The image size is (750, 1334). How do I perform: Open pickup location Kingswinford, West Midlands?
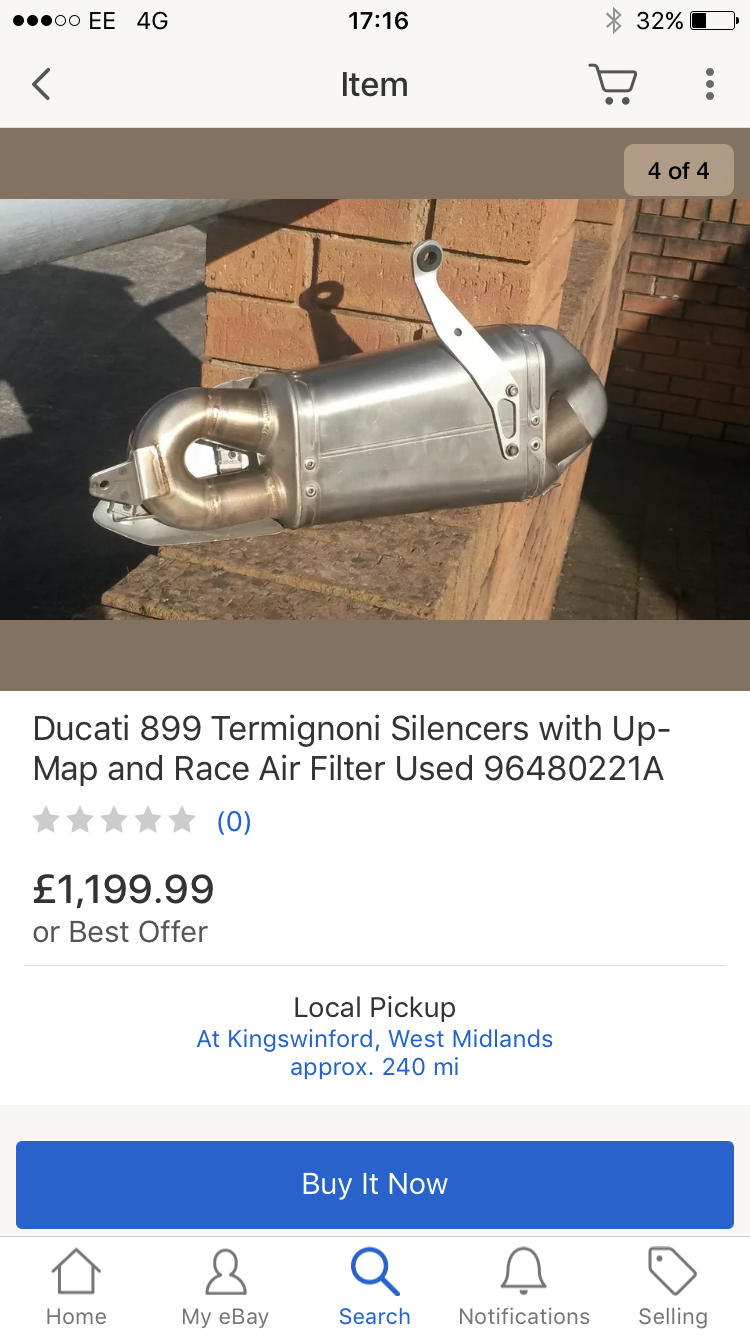pos(375,1039)
